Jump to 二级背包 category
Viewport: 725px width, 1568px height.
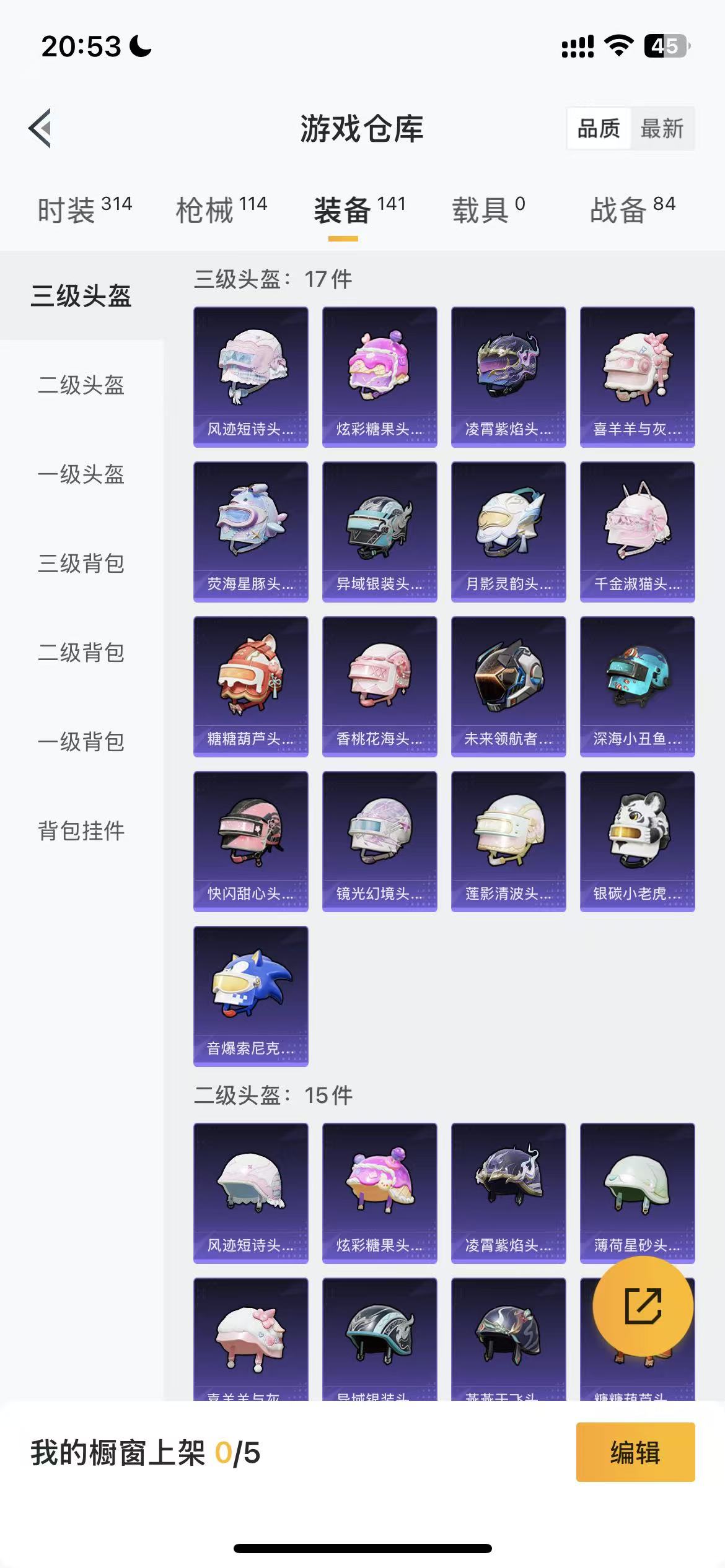pos(81,653)
